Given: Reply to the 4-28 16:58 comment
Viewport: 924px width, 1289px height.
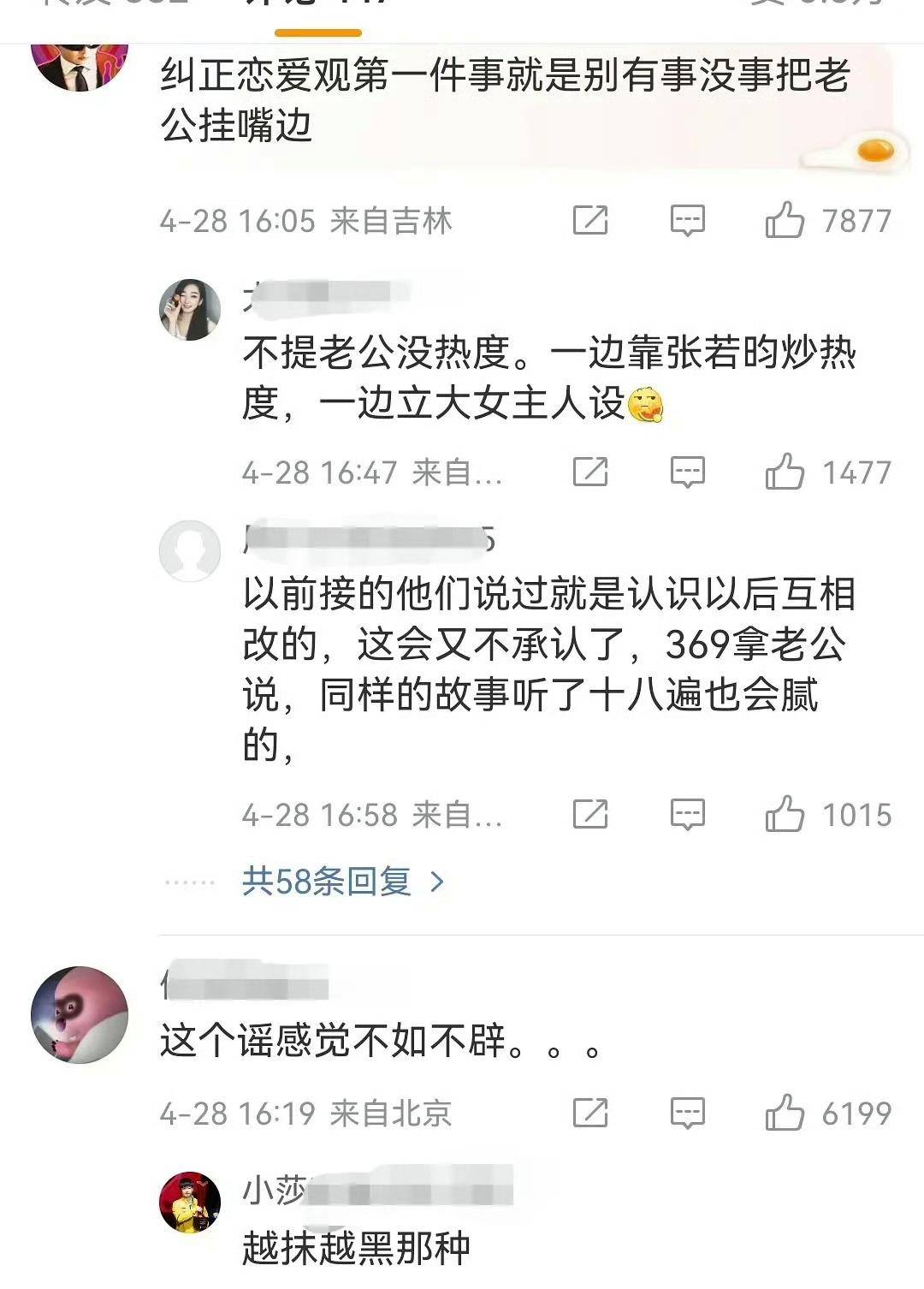Looking at the screenshot, I should (687, 814).
